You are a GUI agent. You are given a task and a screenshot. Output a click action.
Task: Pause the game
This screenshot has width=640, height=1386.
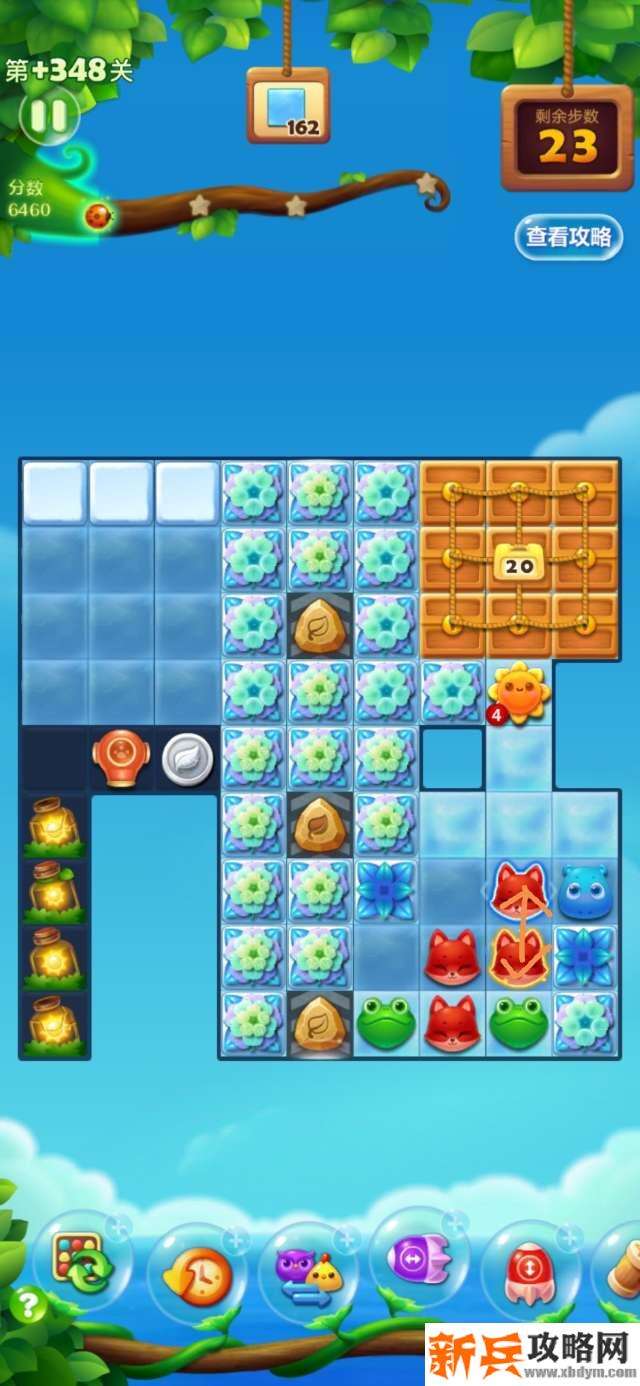(48, 116)
